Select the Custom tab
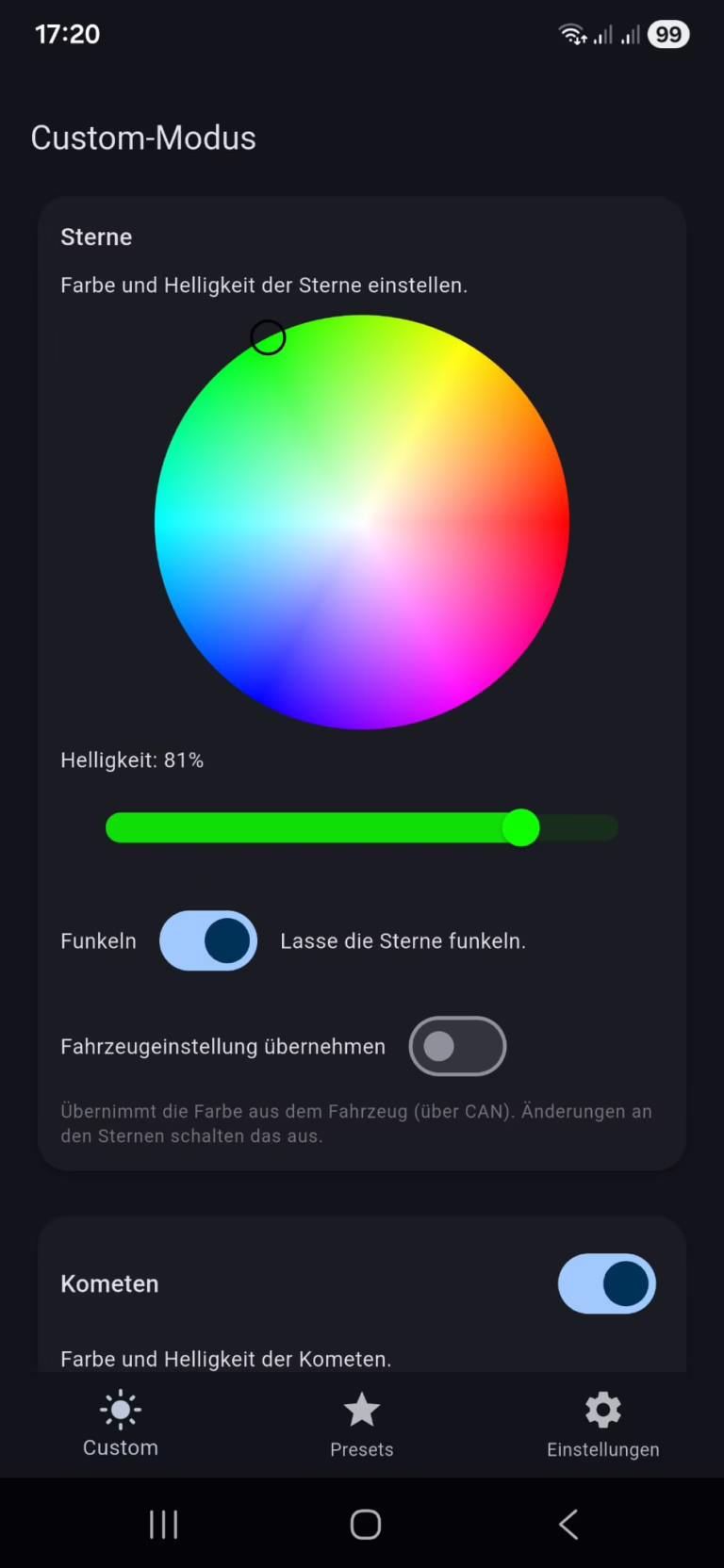This screenshot has height=1568, width=724. [121, 1425]
